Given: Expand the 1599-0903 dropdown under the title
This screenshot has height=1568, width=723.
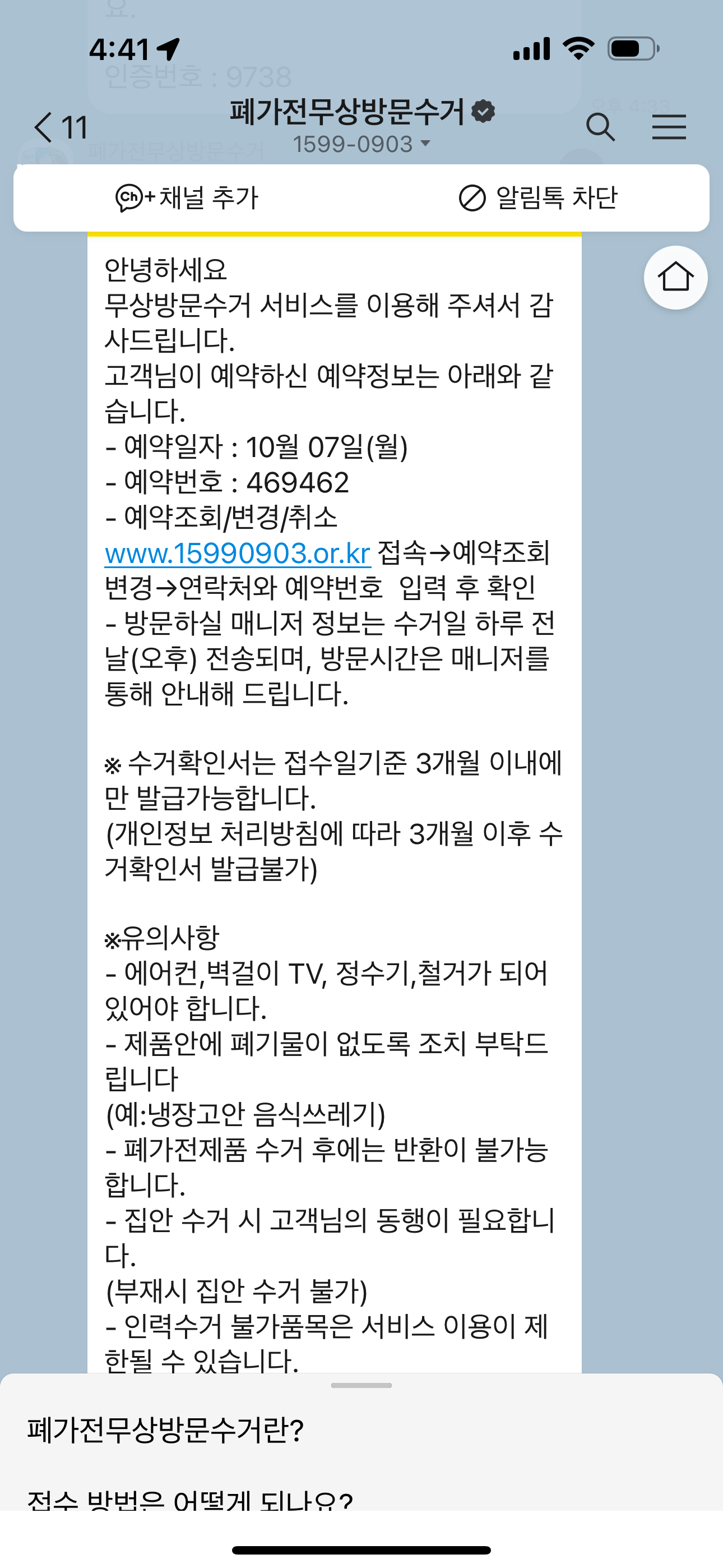Looking at the screenshot, I should point(362,144).
